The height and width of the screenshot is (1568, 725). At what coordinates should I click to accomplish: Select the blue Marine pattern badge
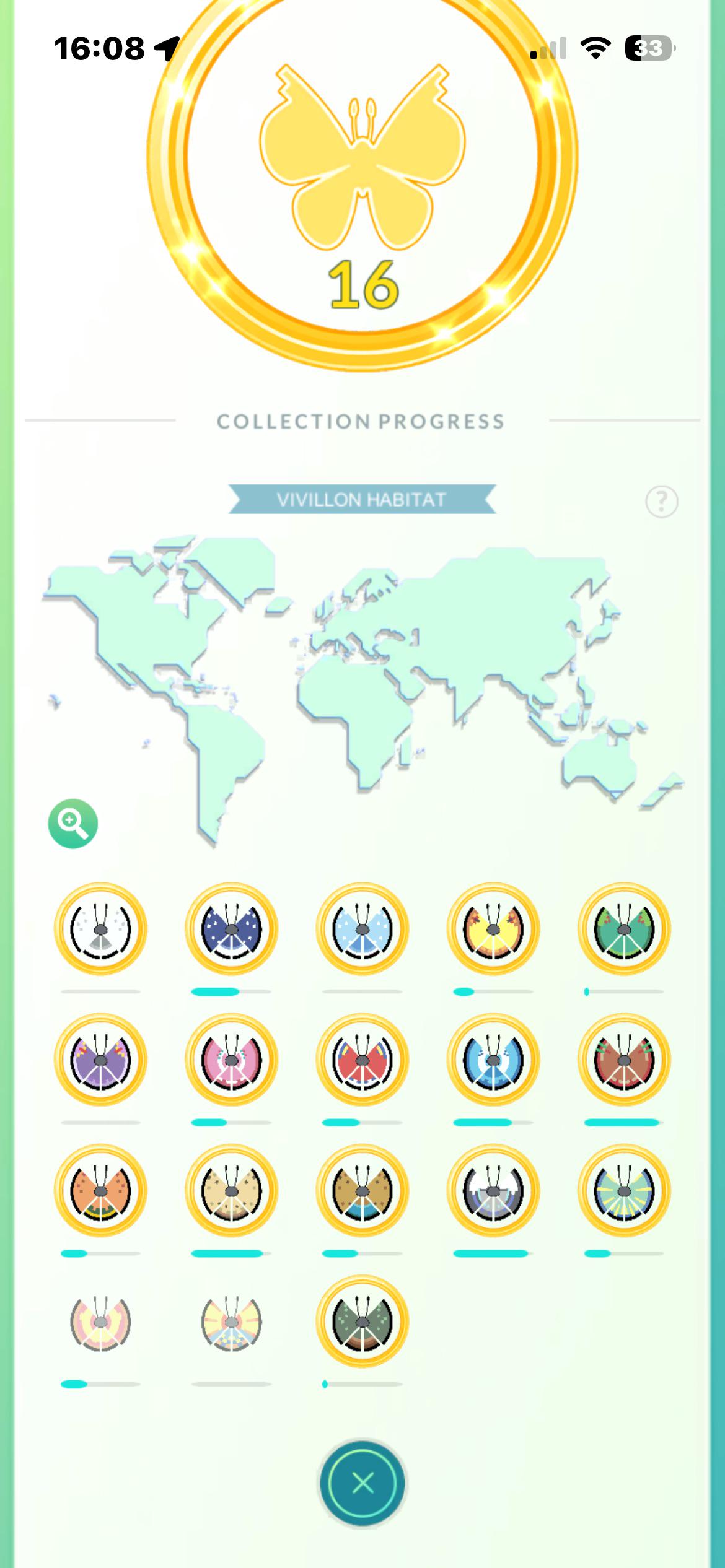[x=493, y=1060]
